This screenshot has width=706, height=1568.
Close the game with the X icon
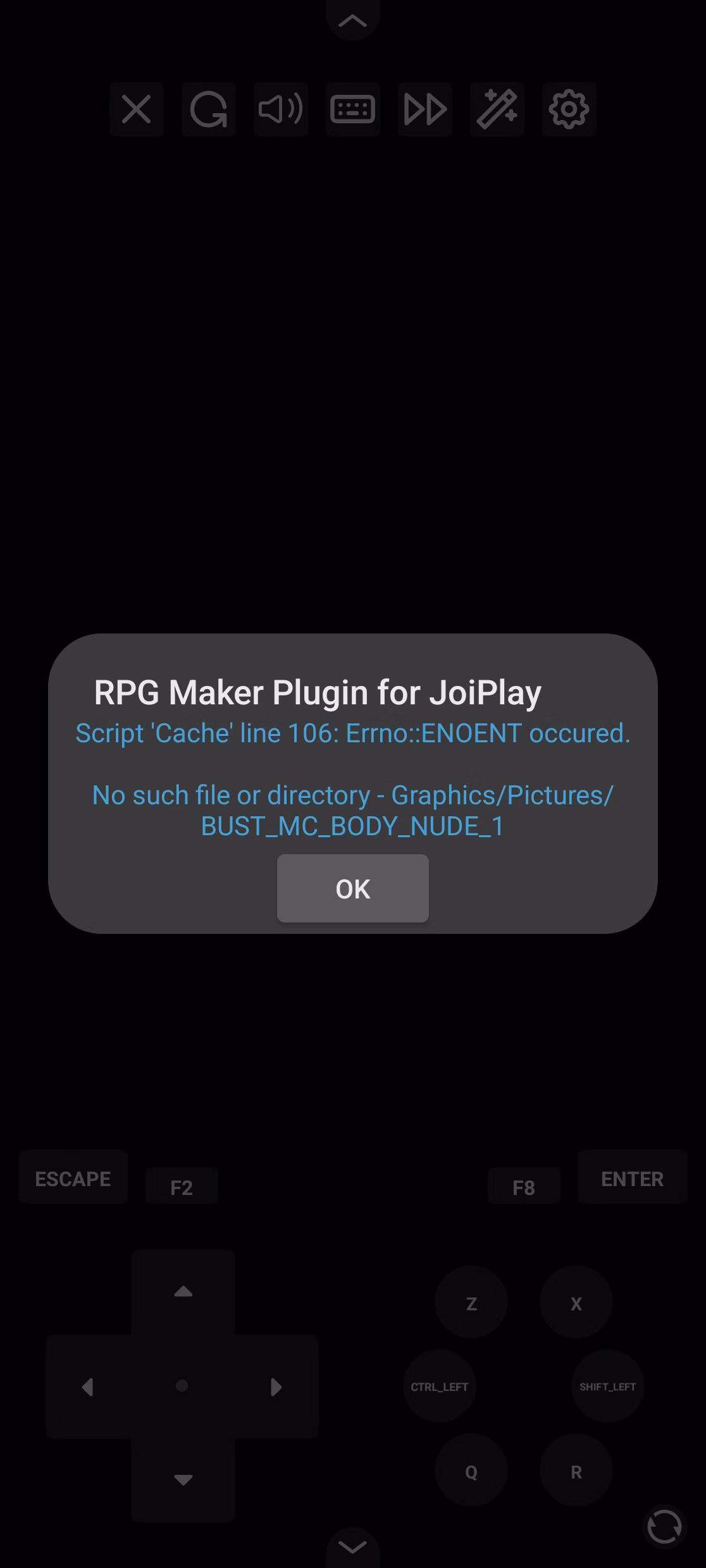point(136,109)
